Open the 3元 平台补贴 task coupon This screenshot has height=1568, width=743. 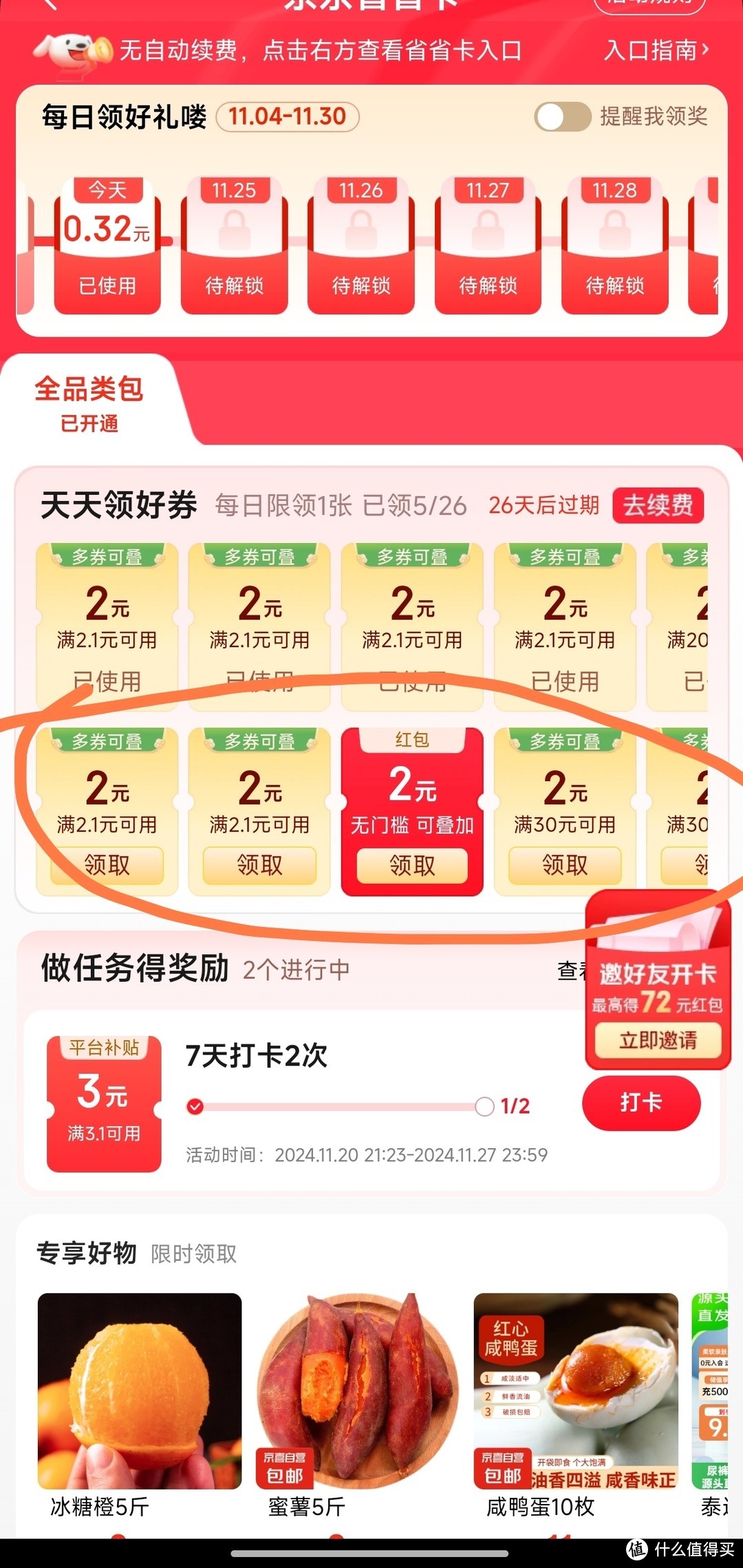[104, 1103]
